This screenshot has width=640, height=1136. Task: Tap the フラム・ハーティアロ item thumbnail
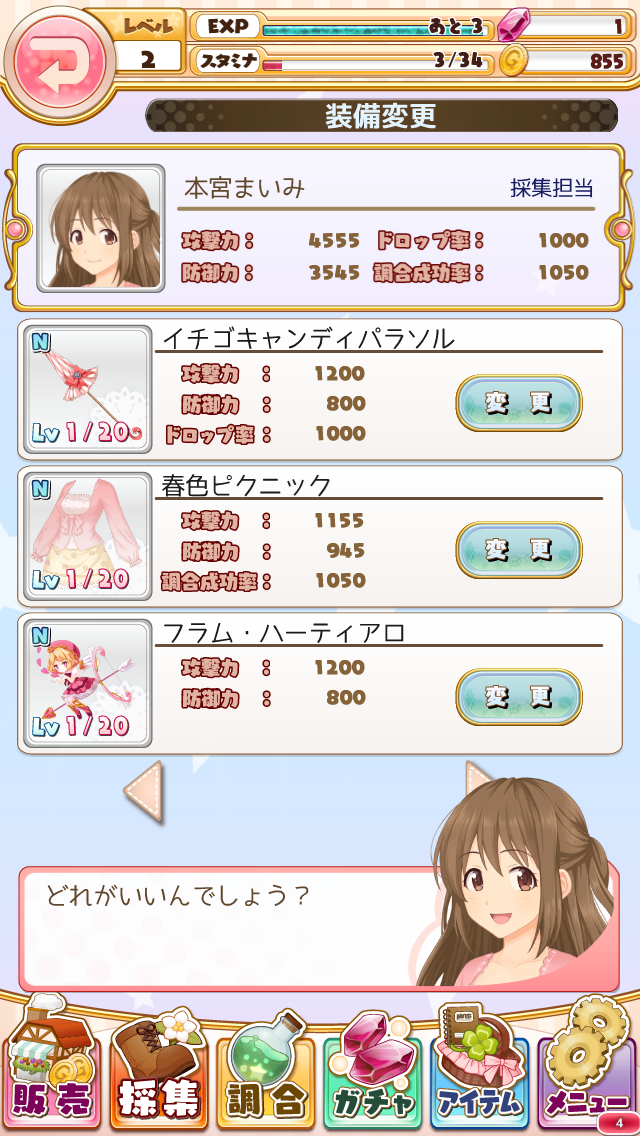click(x=86, y=683)
